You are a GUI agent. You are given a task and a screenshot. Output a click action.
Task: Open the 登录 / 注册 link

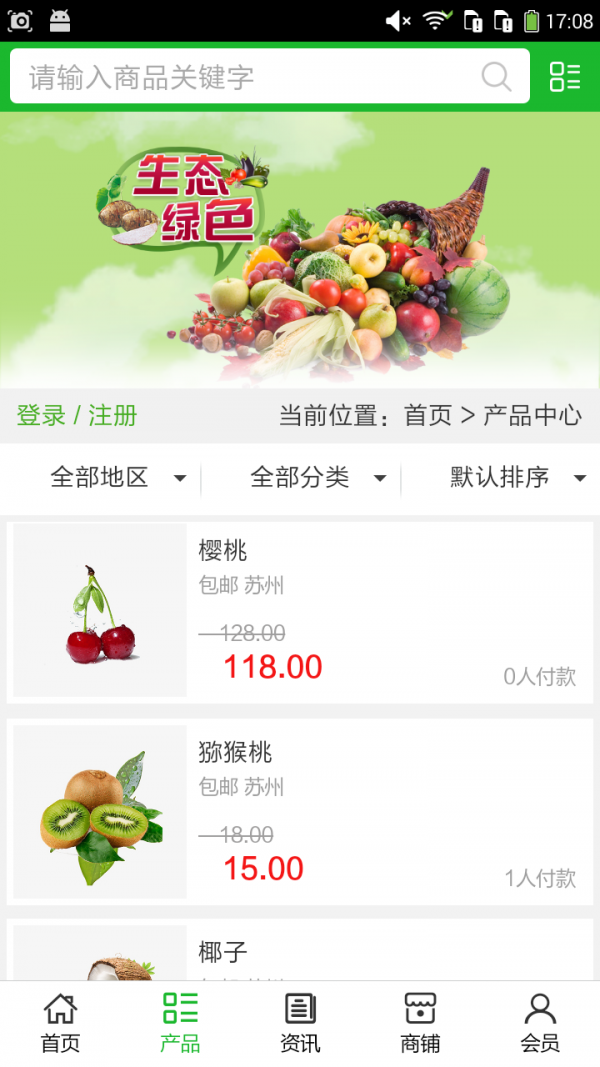point(77,415)
